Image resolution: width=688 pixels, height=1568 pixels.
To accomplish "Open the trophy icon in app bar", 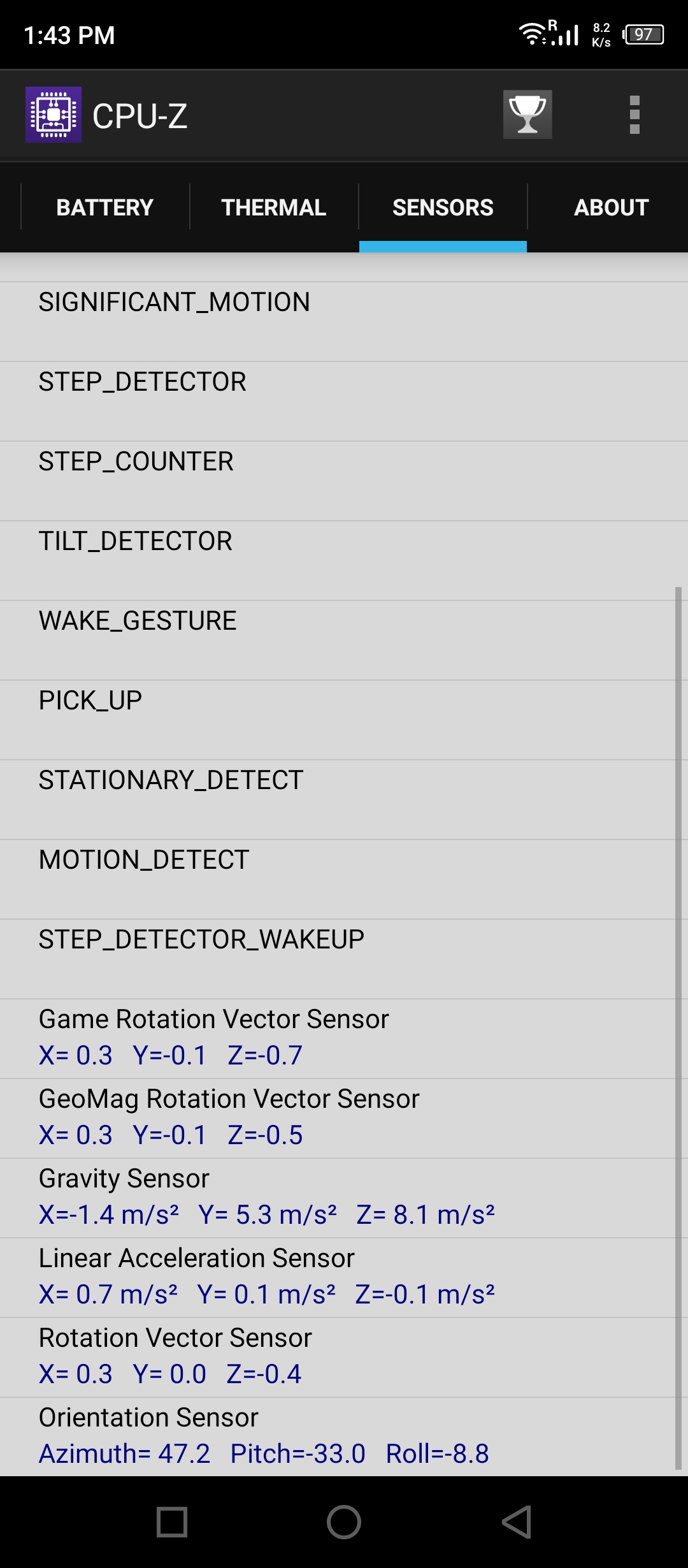I will pos(527,115).
